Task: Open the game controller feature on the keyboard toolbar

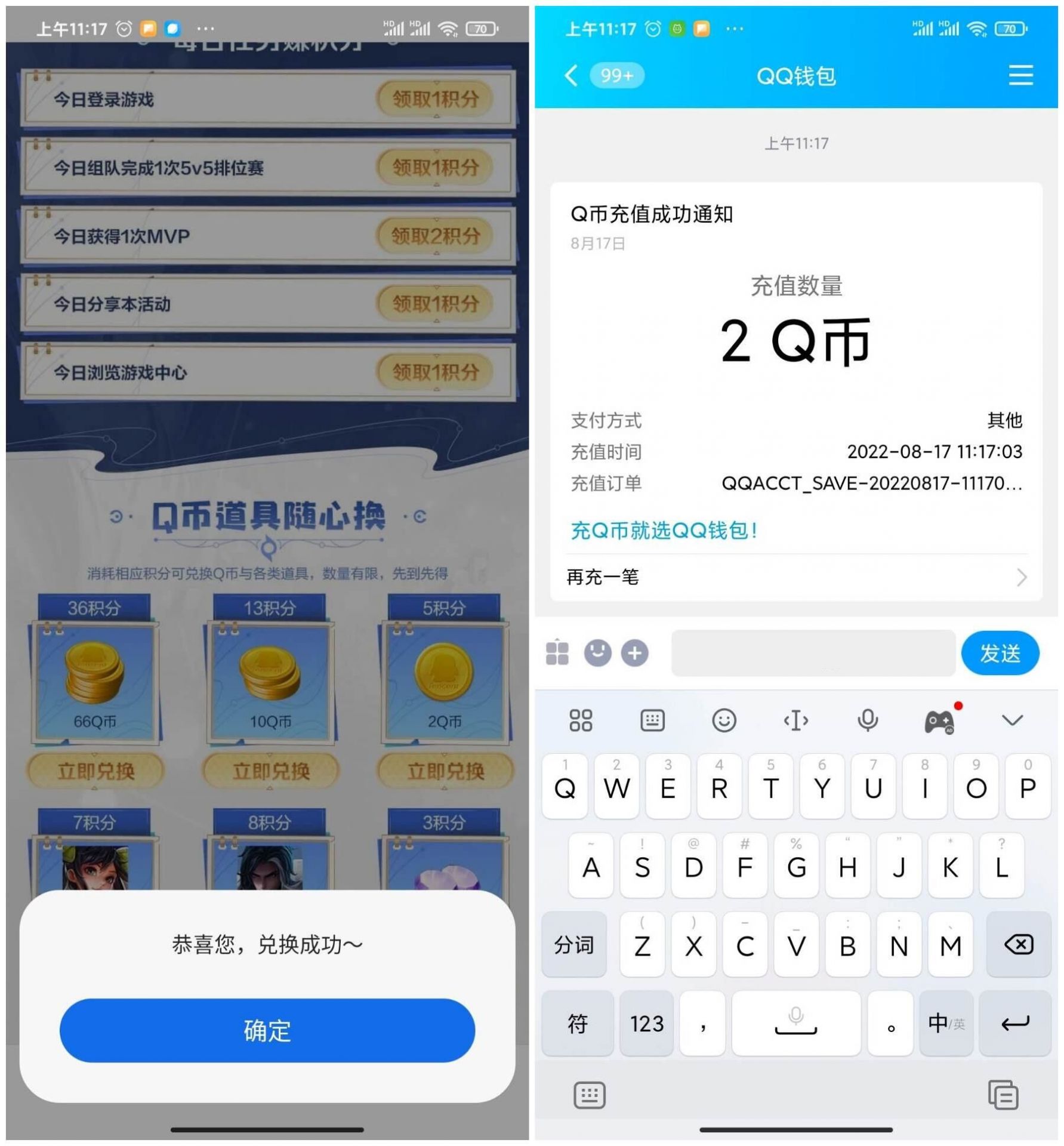Action: coord(939,721)
